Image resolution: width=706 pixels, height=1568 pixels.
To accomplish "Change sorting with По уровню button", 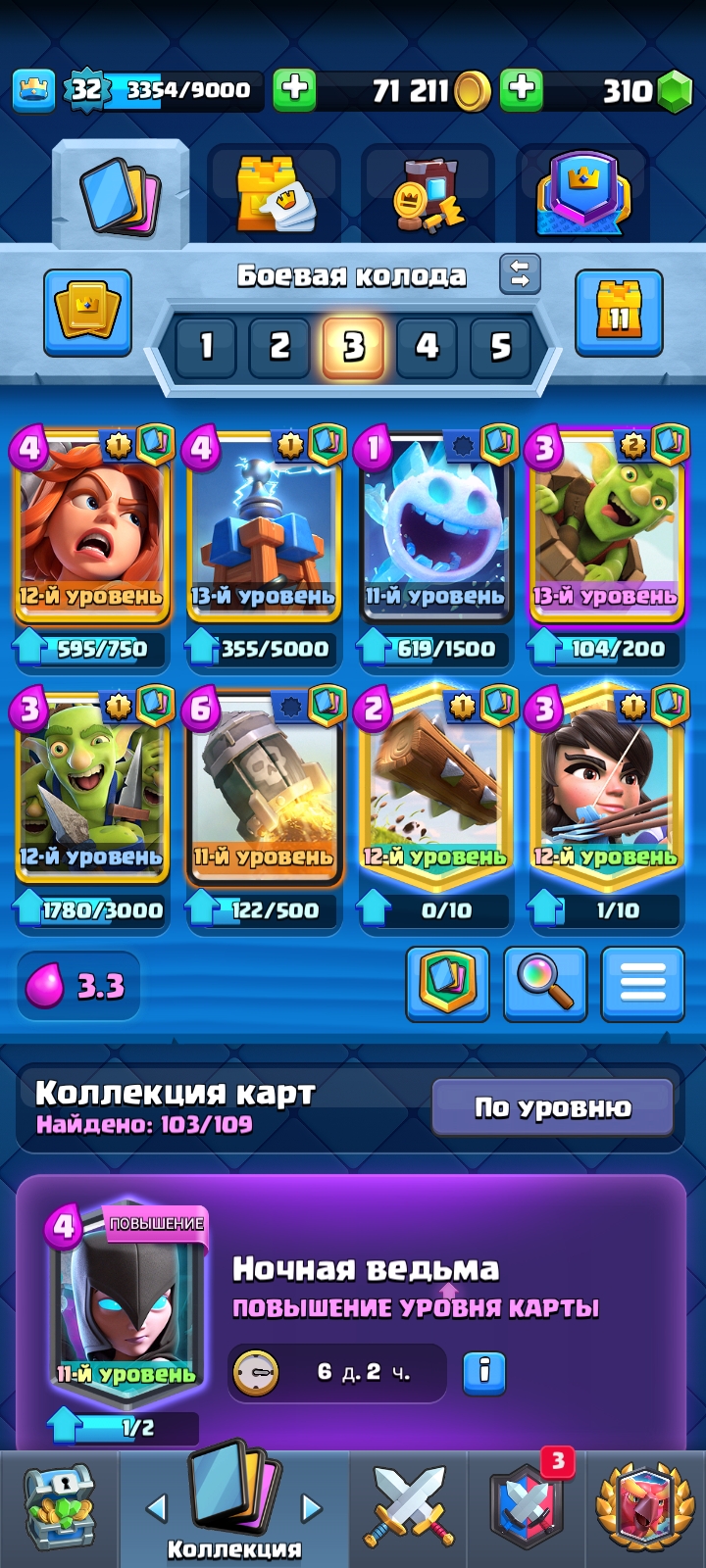I will click(x=553, y=1107).
